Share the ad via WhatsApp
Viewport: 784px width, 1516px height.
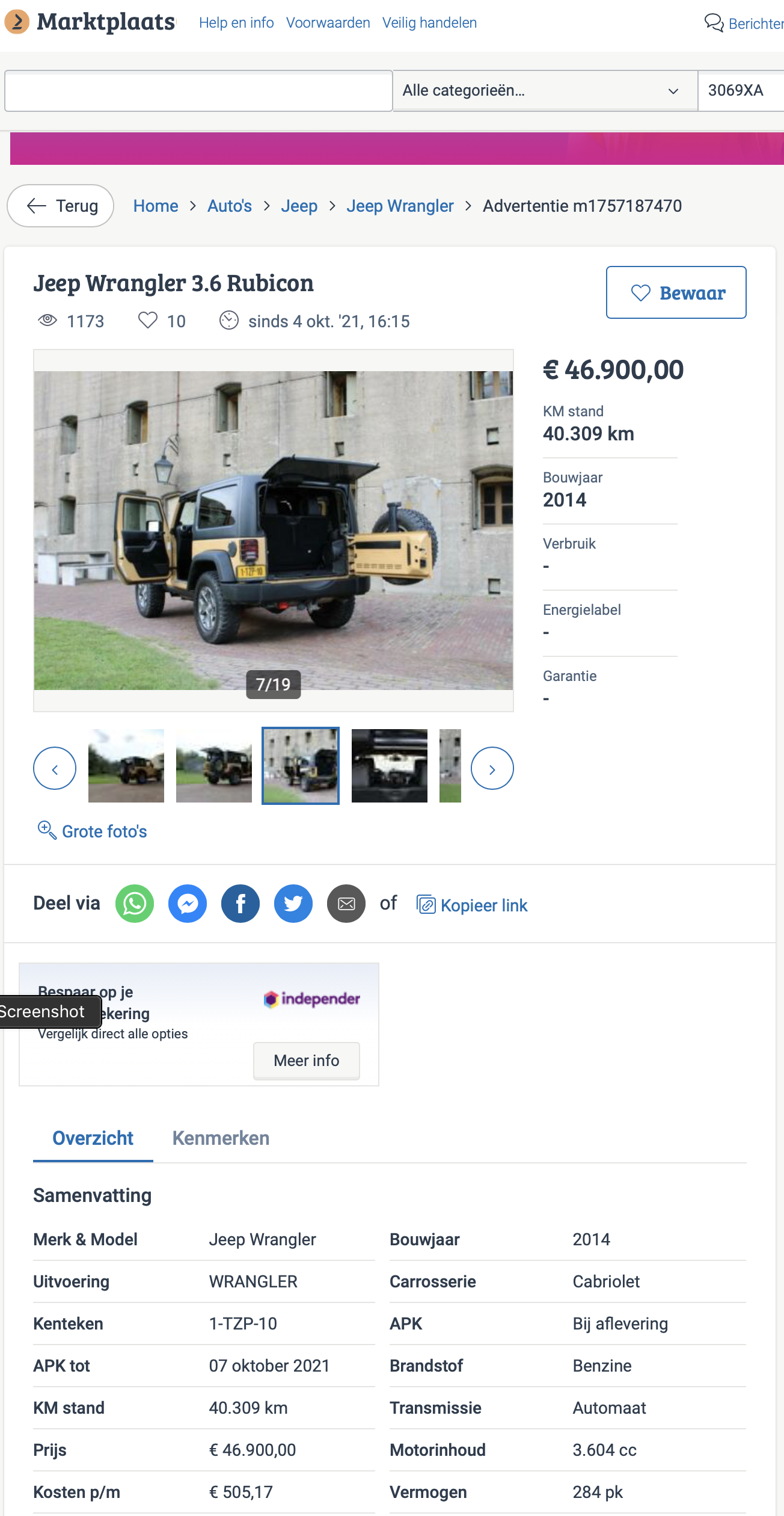(x=135, y=904)
